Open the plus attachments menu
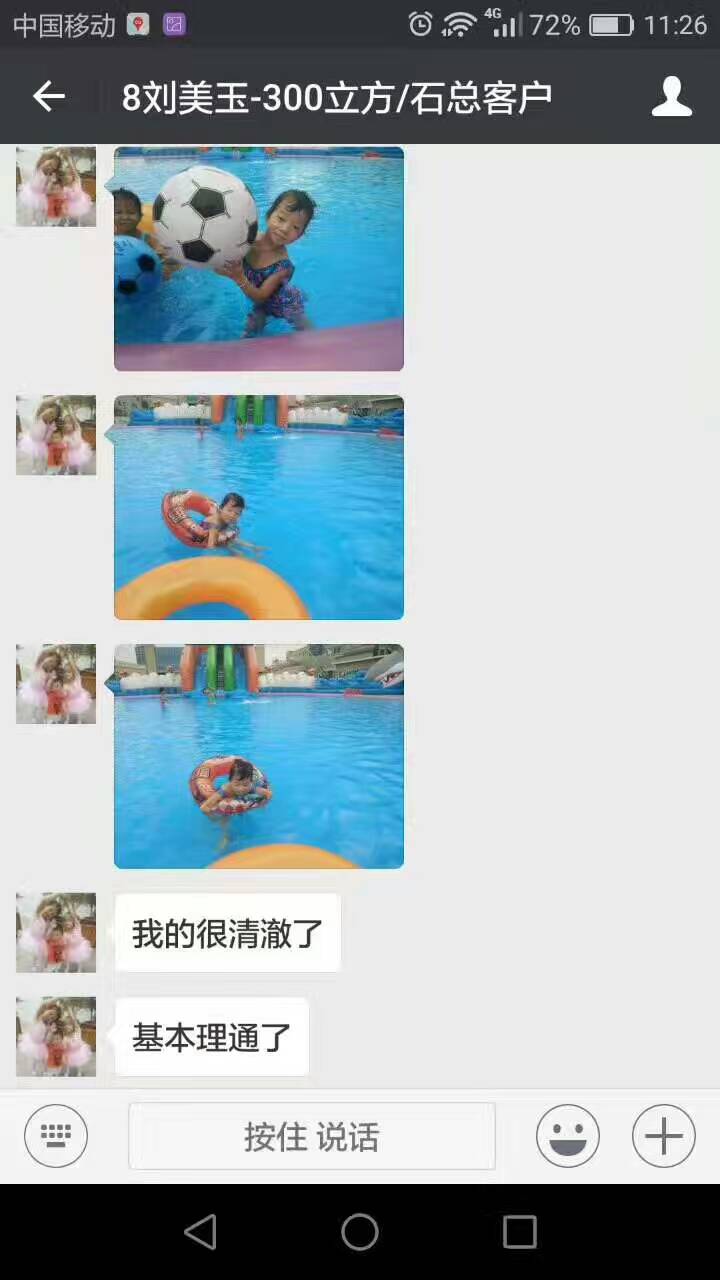 pos(663,1137)
